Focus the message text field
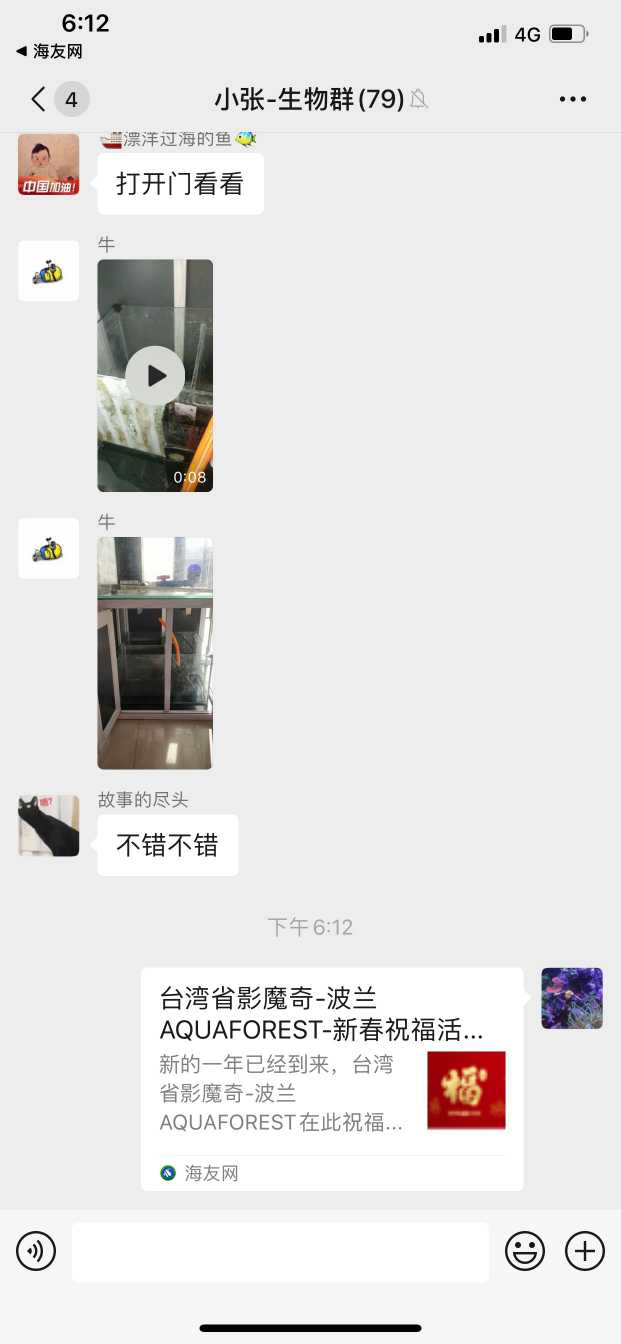The image size is (621, 1344). tap(280, 1251)
